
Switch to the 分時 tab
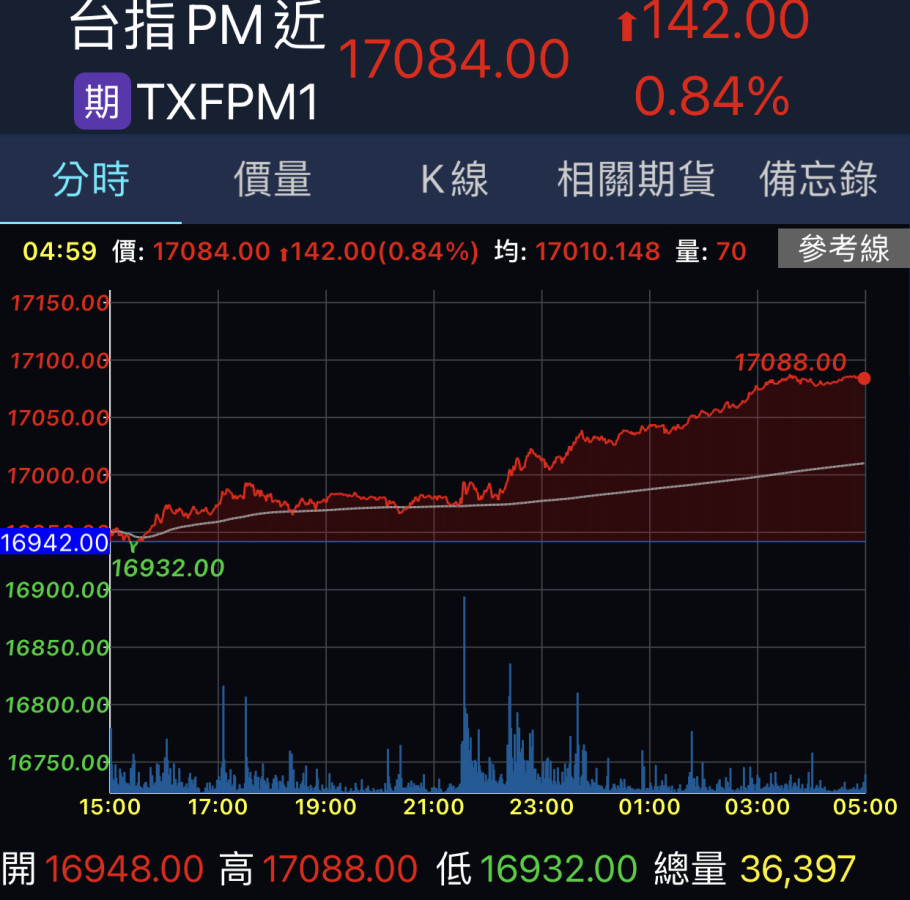pyautogui.click(x=91, y=180)
